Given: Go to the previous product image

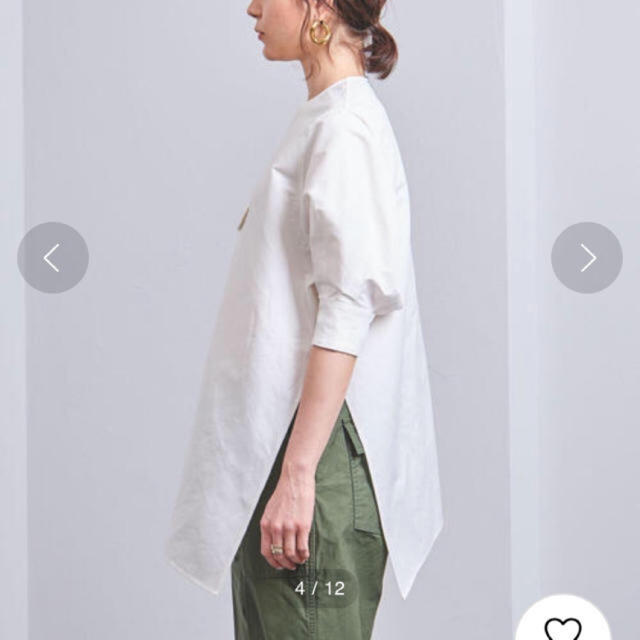Looking at the screenshot, I should 53,258.
